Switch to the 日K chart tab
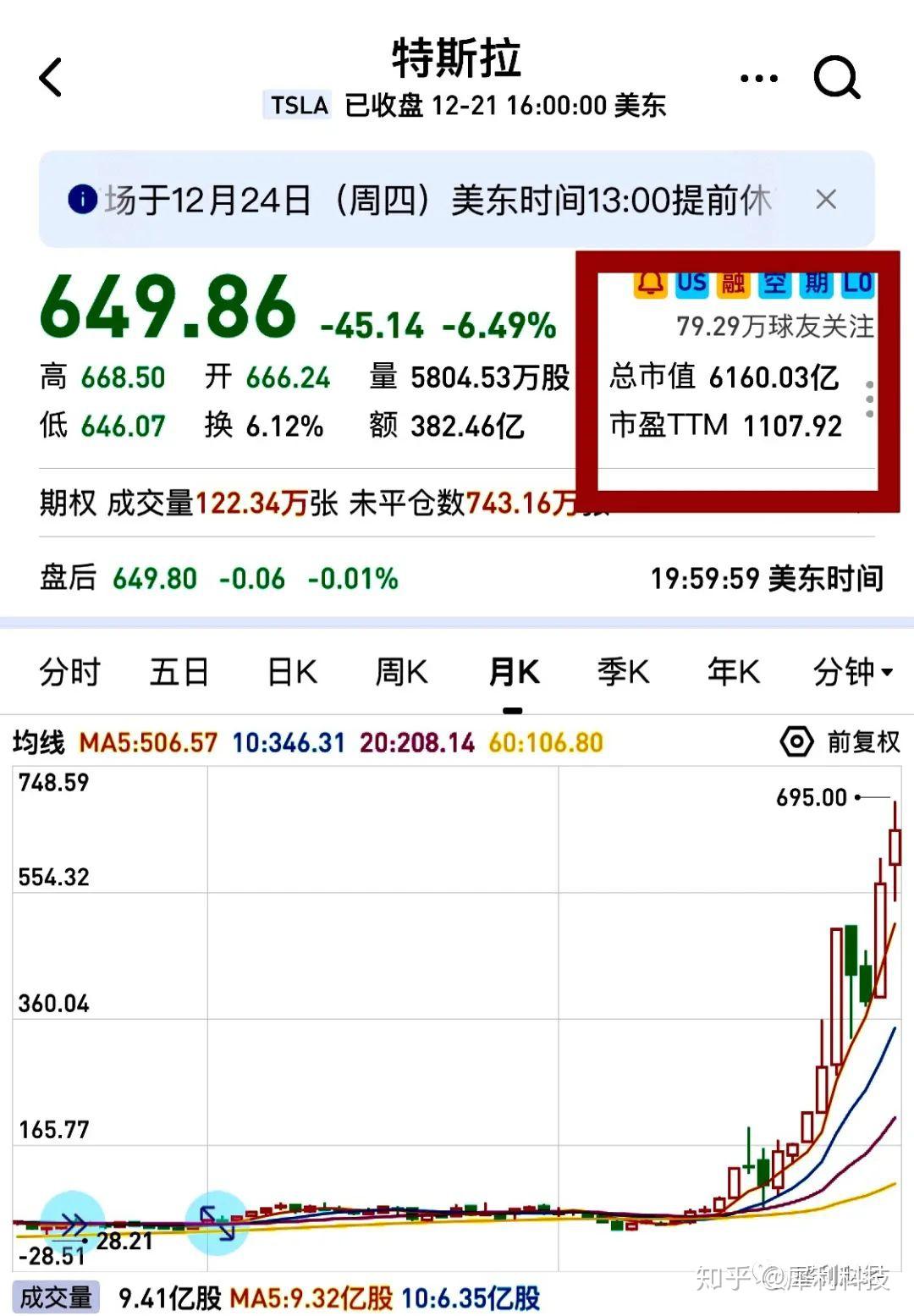This screenshot has height=1316, width=914. tap(291, 673)
